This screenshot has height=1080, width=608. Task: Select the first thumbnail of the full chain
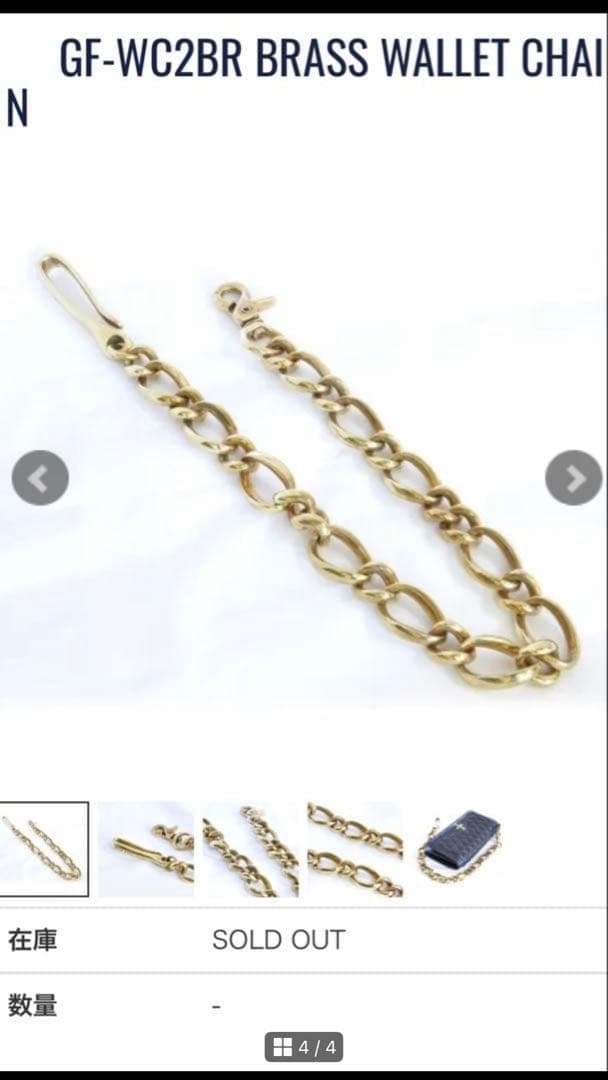pos(43,849)
